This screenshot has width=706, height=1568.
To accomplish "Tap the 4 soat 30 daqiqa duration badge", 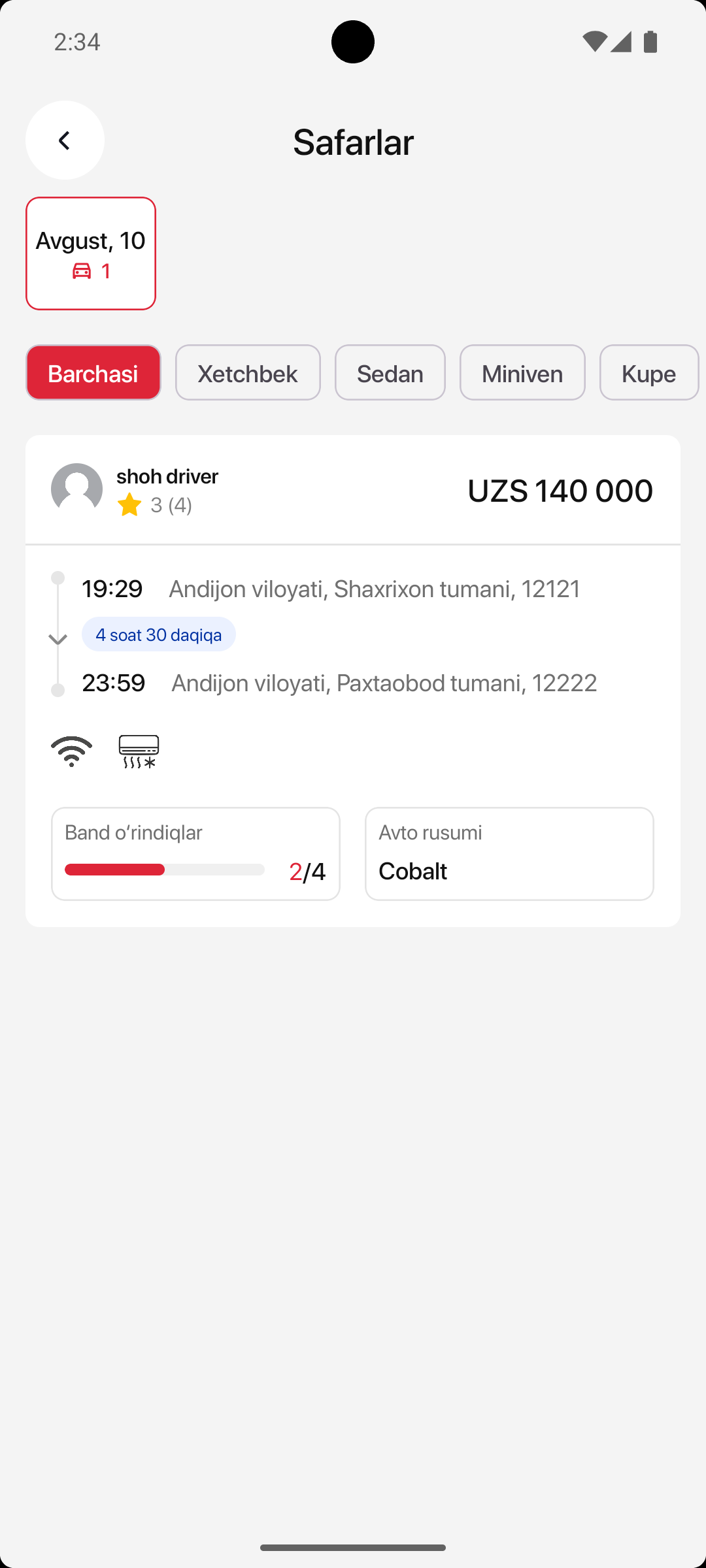I will tap(158, 633).
